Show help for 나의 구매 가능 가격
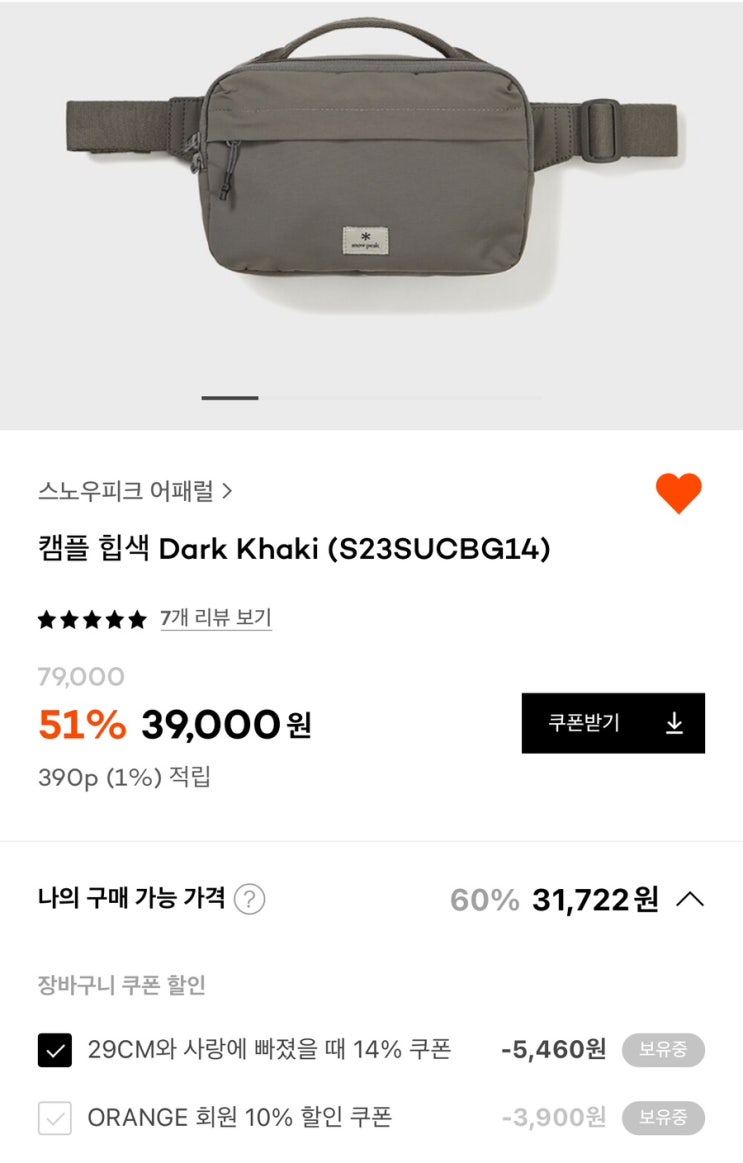Screen dimensions: 743x1163 click(249, 900)
